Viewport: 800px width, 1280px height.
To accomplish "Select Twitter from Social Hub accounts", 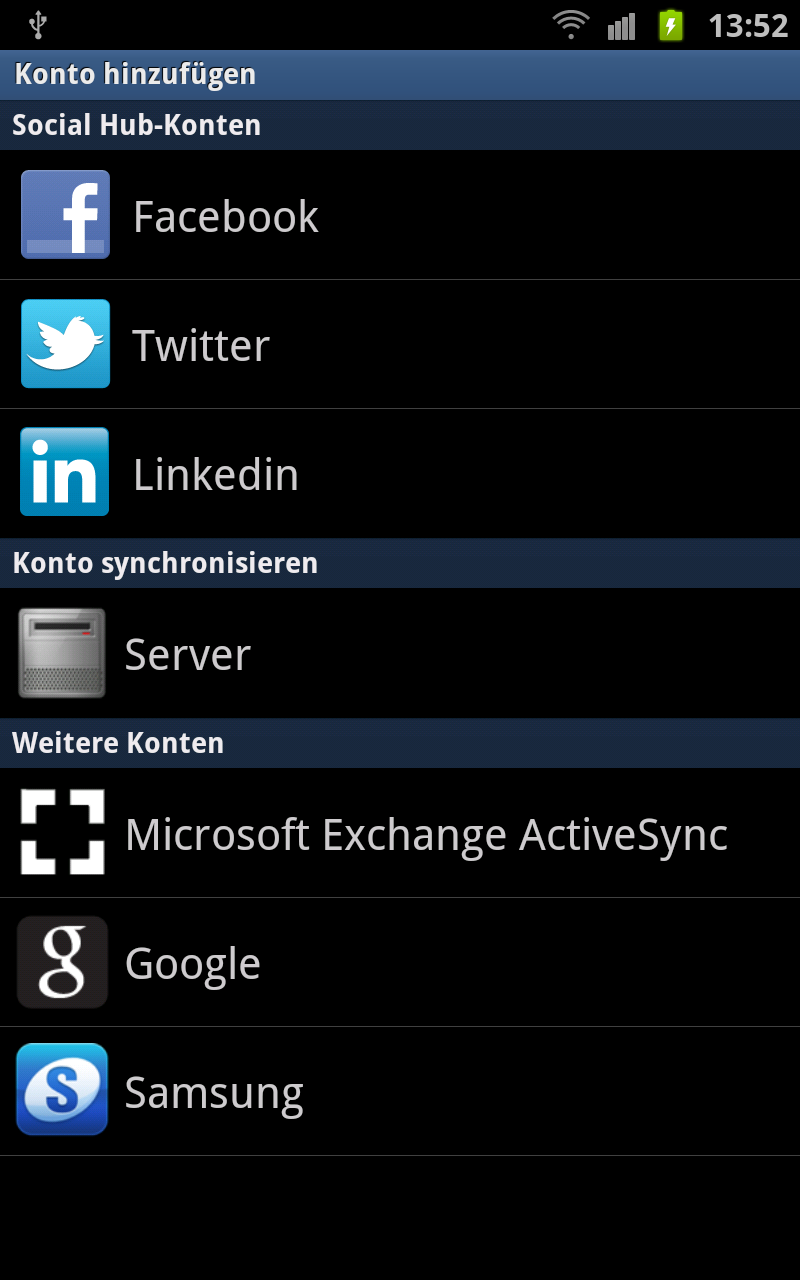I will point(400,344).
